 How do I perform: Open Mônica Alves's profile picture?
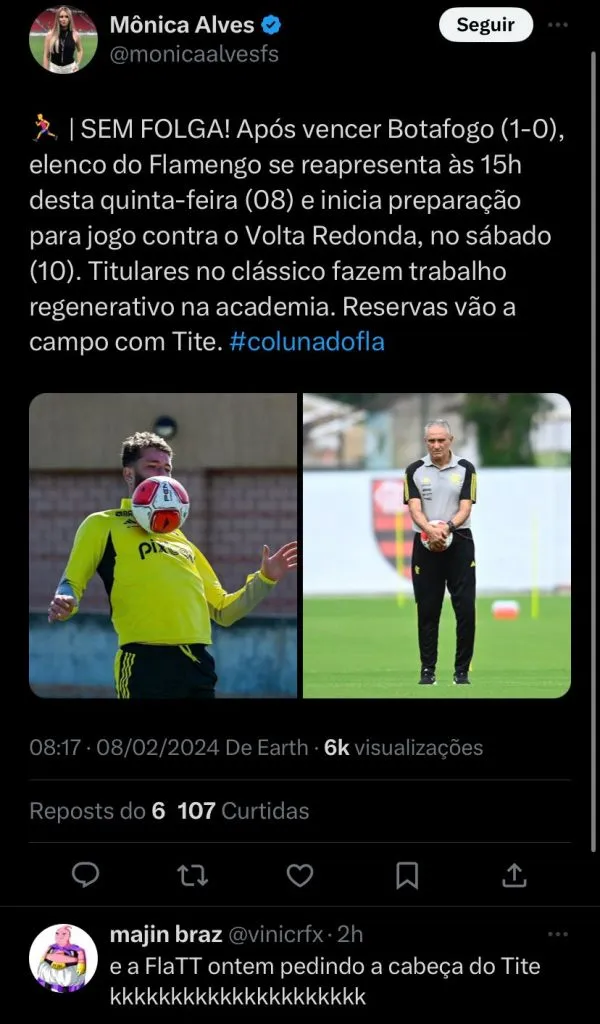pos(63,40)
